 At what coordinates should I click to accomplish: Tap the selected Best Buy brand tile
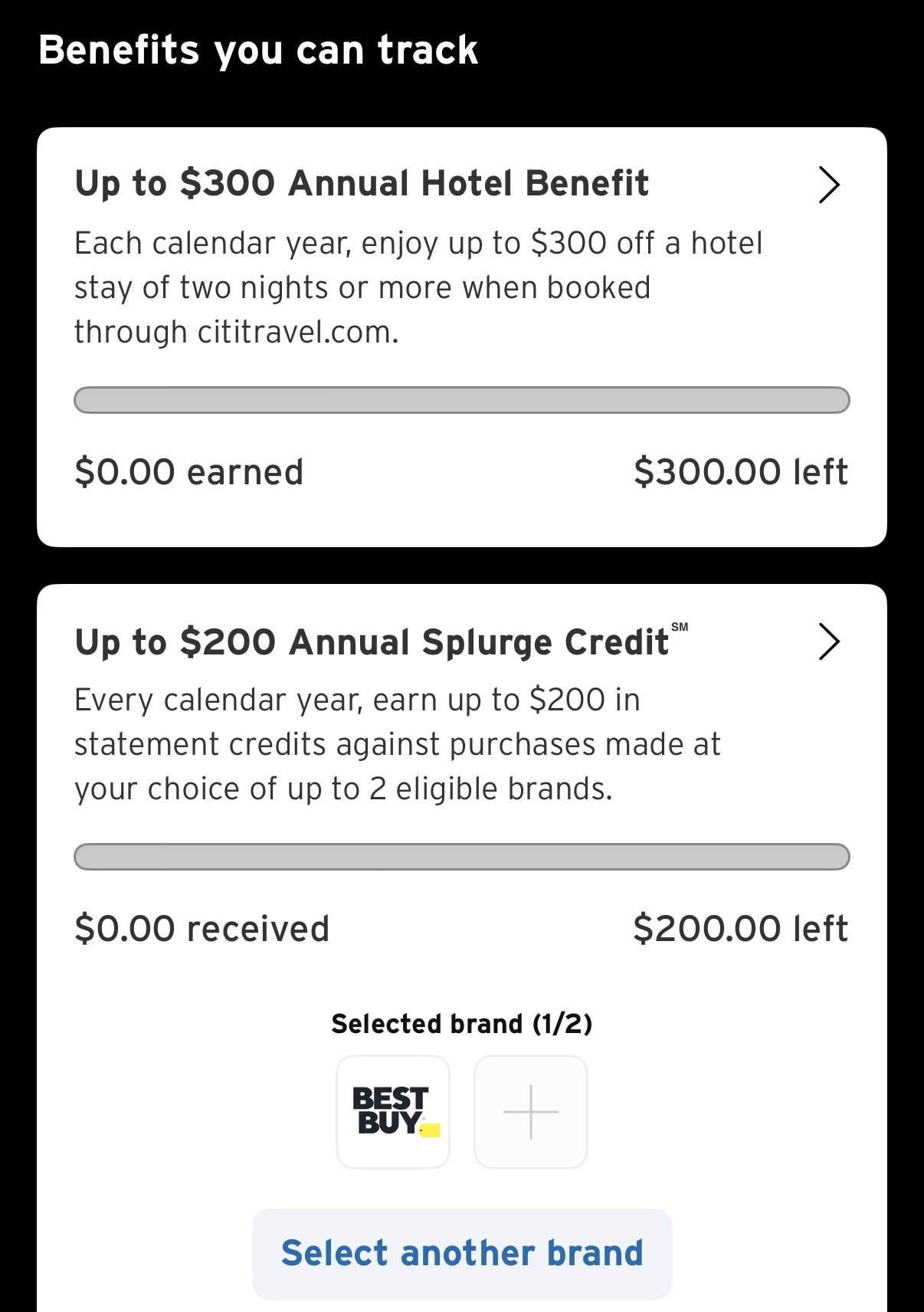click(393, 1112)
